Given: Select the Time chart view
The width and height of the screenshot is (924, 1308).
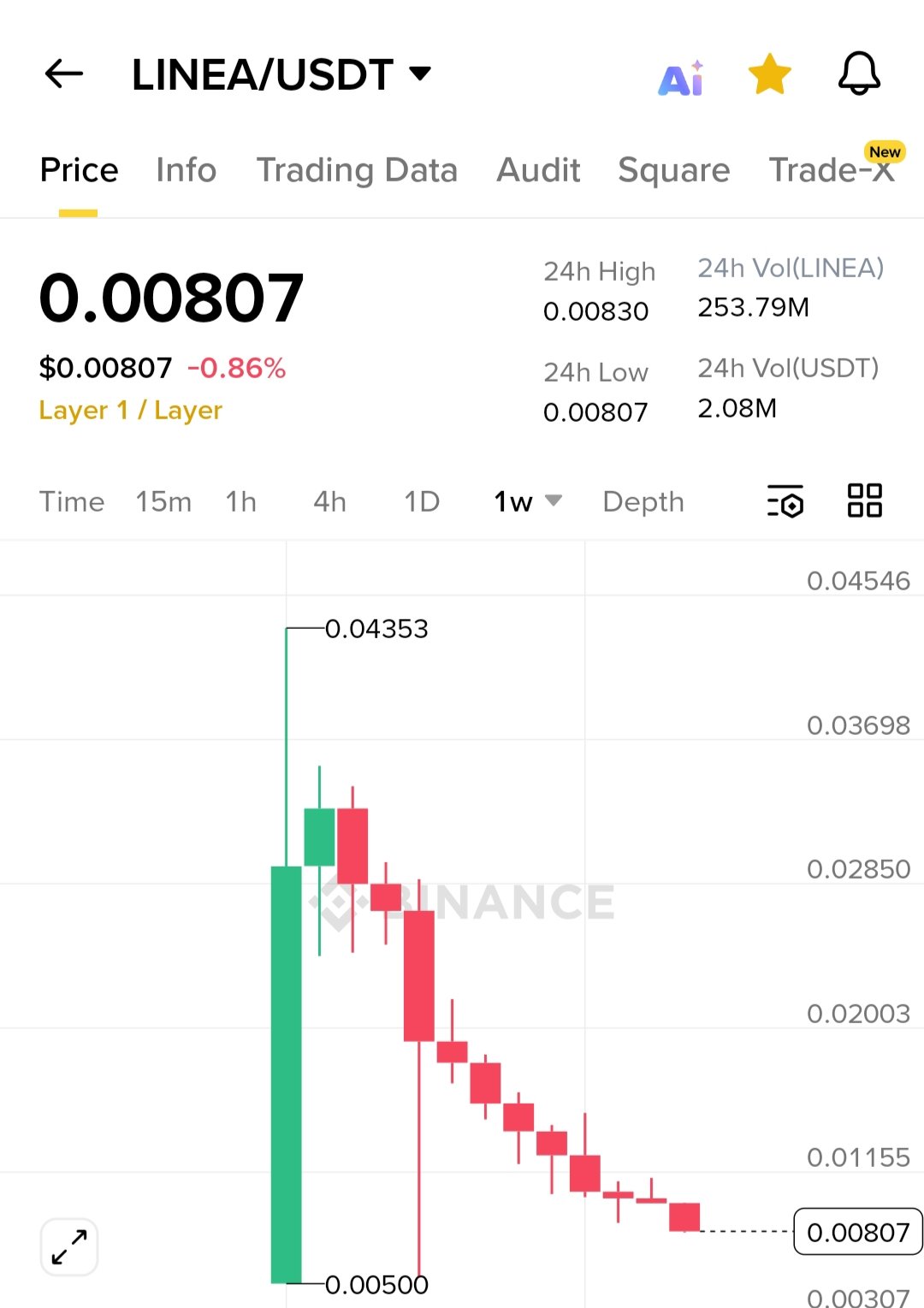Looking at the screenshot, I should click(x=72, y=501).
